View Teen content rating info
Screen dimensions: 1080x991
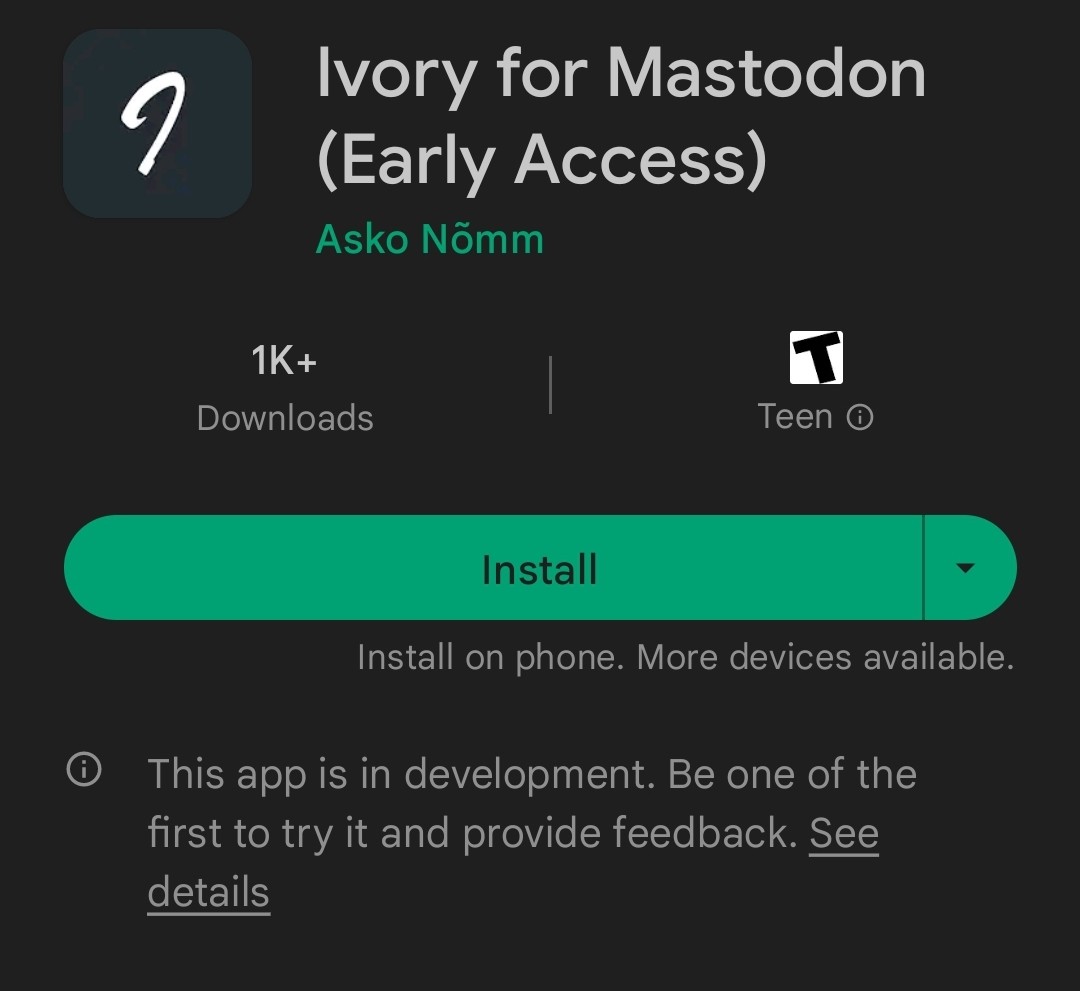point(859,417)
